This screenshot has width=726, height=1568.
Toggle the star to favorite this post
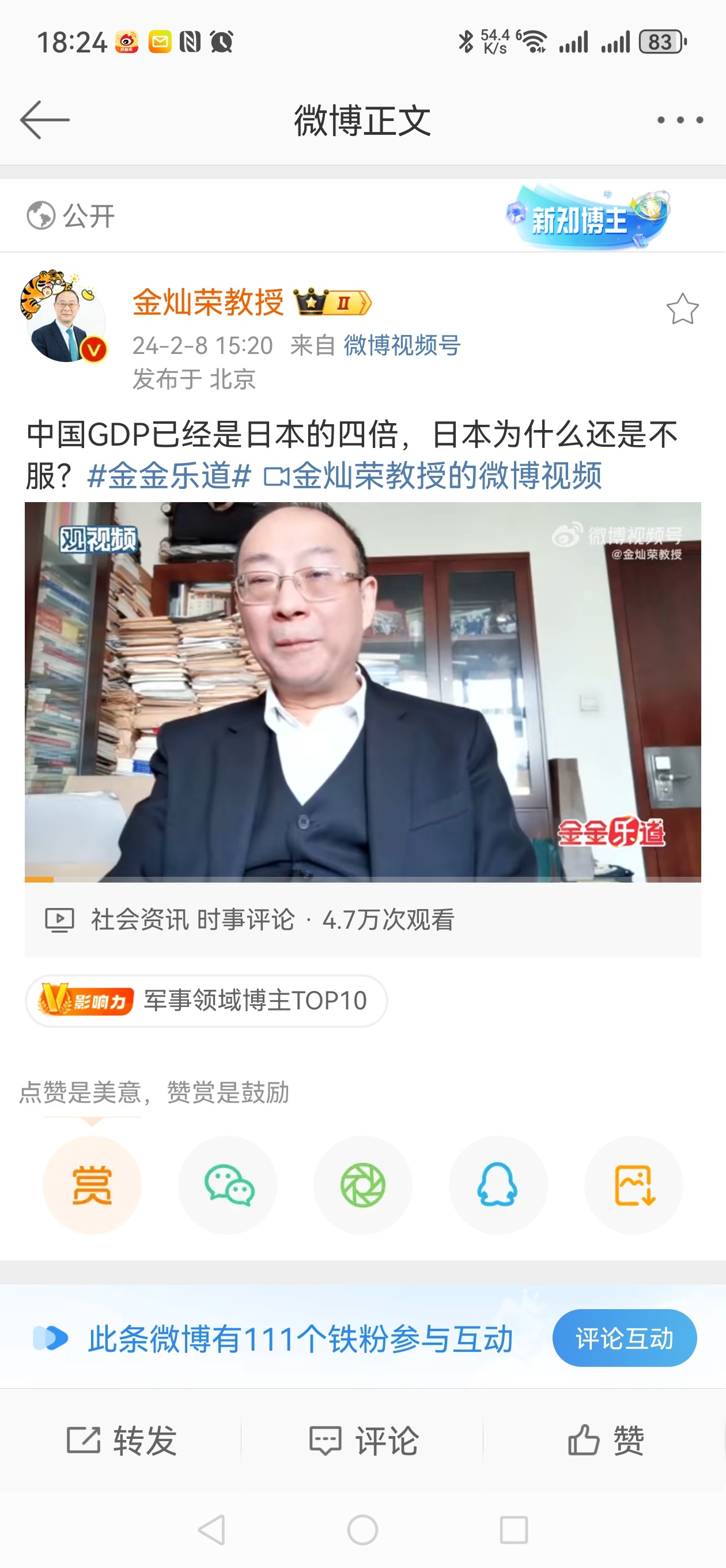click(684, 309)
